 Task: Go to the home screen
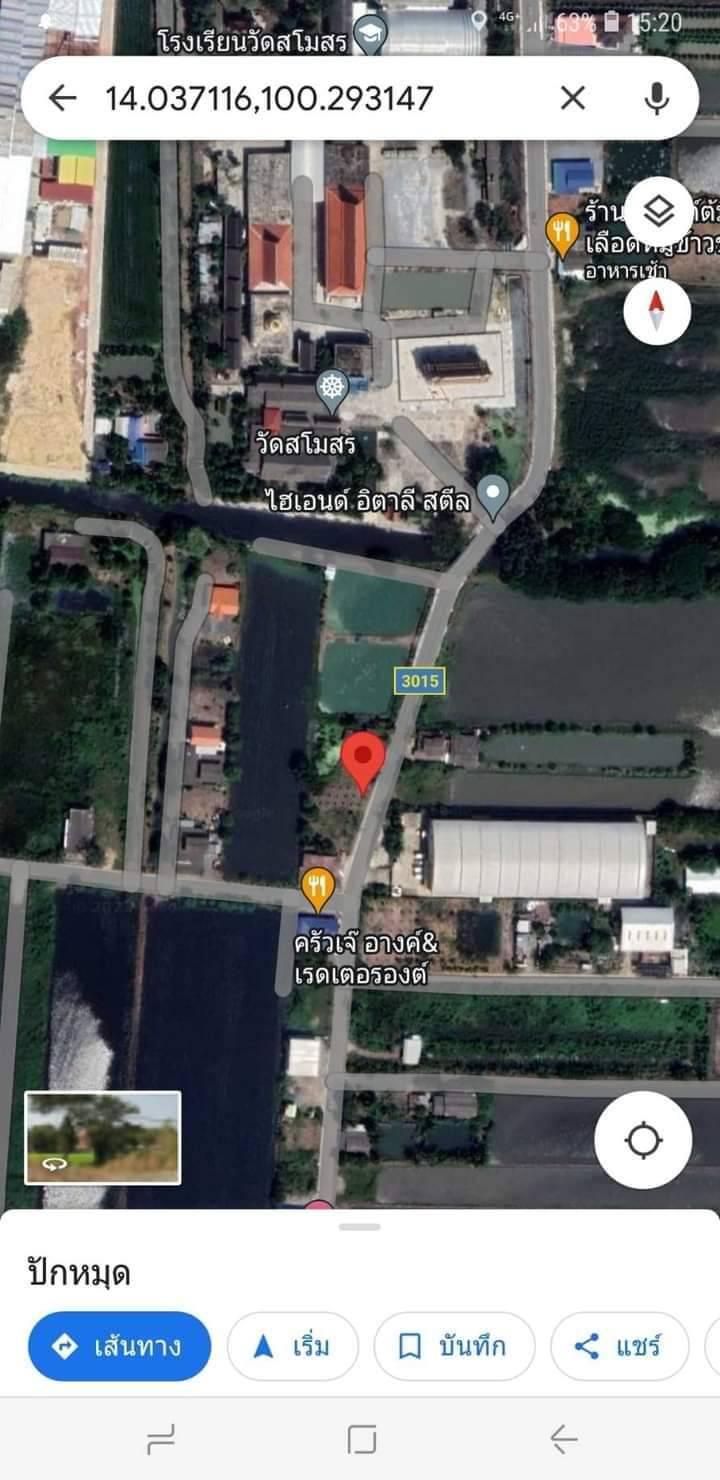tap(362, 1439)
